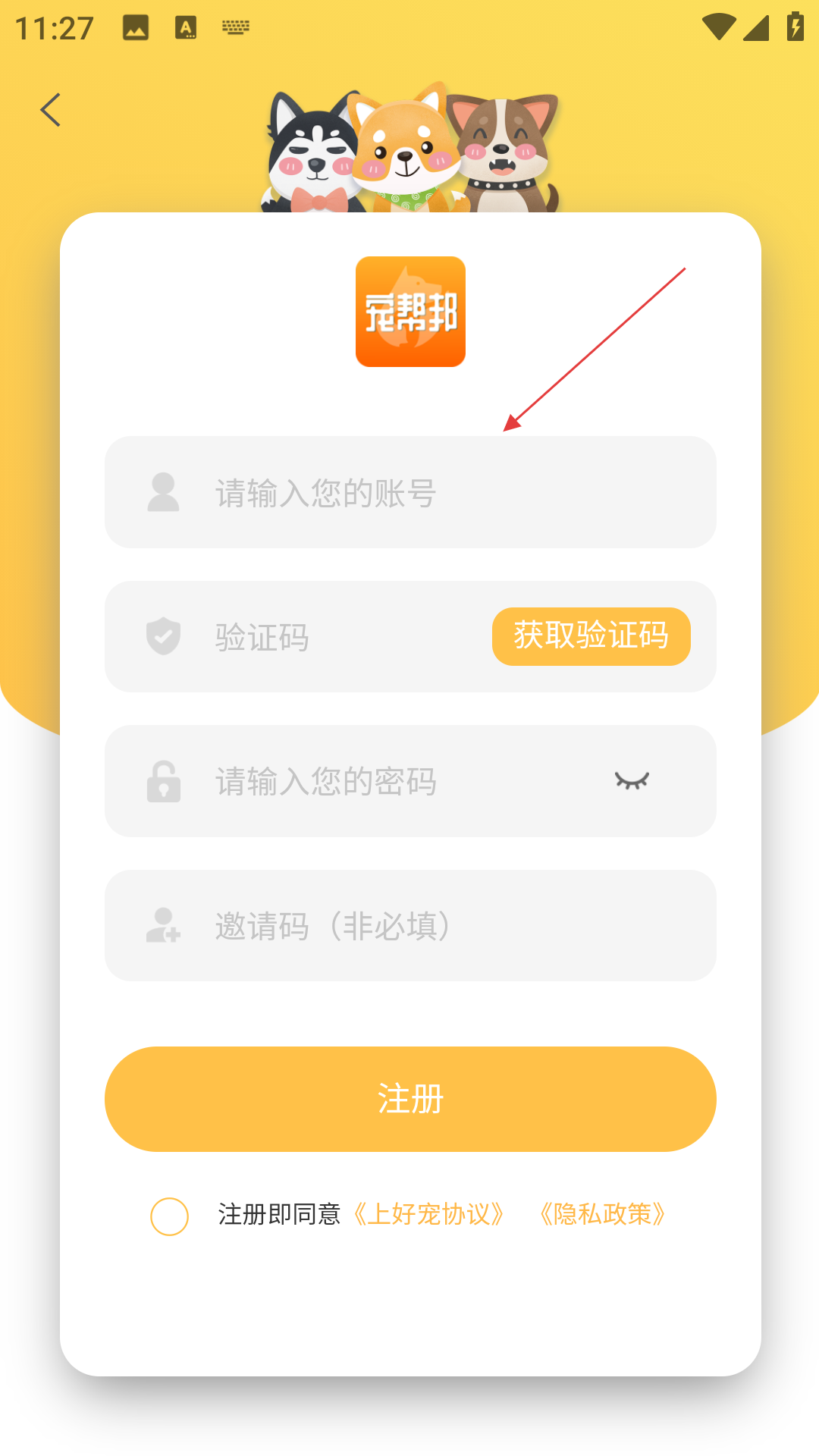The image size is (819, 1456).
Task: Tap the account input field
Action: [x=410, y=492]
